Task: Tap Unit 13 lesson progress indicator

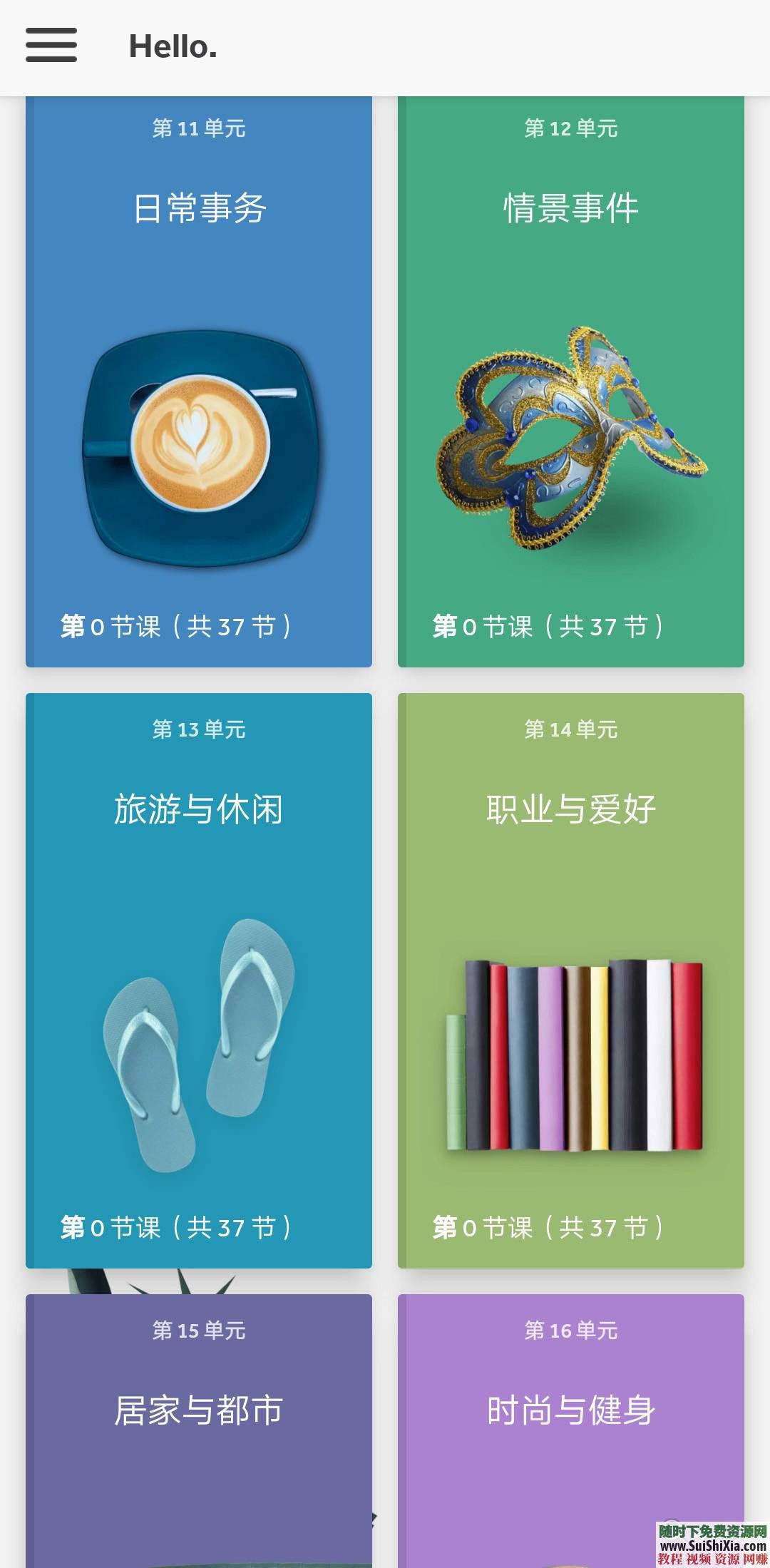Action: click(175, 1228)
